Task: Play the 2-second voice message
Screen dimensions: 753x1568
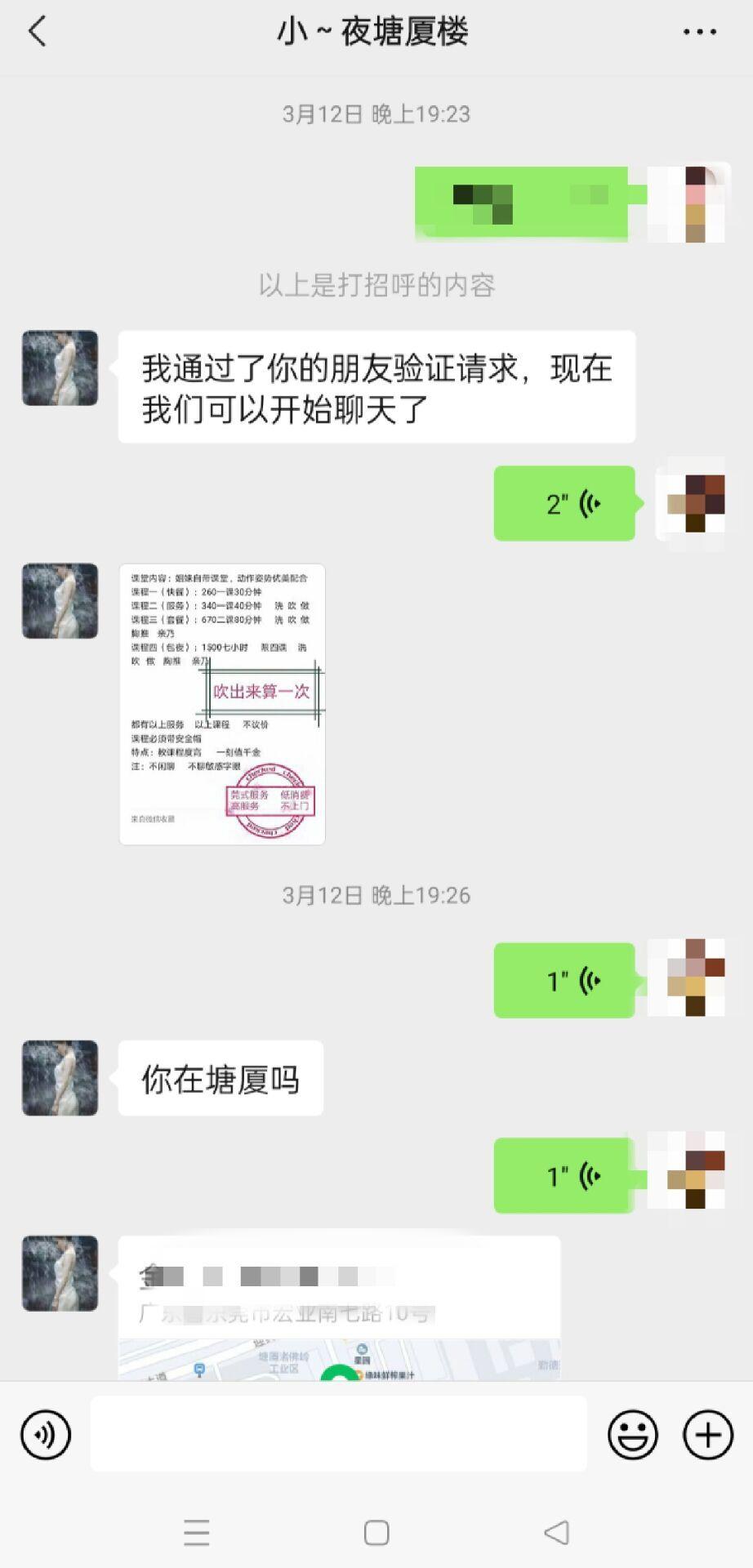Action: [x=564, y=504]
